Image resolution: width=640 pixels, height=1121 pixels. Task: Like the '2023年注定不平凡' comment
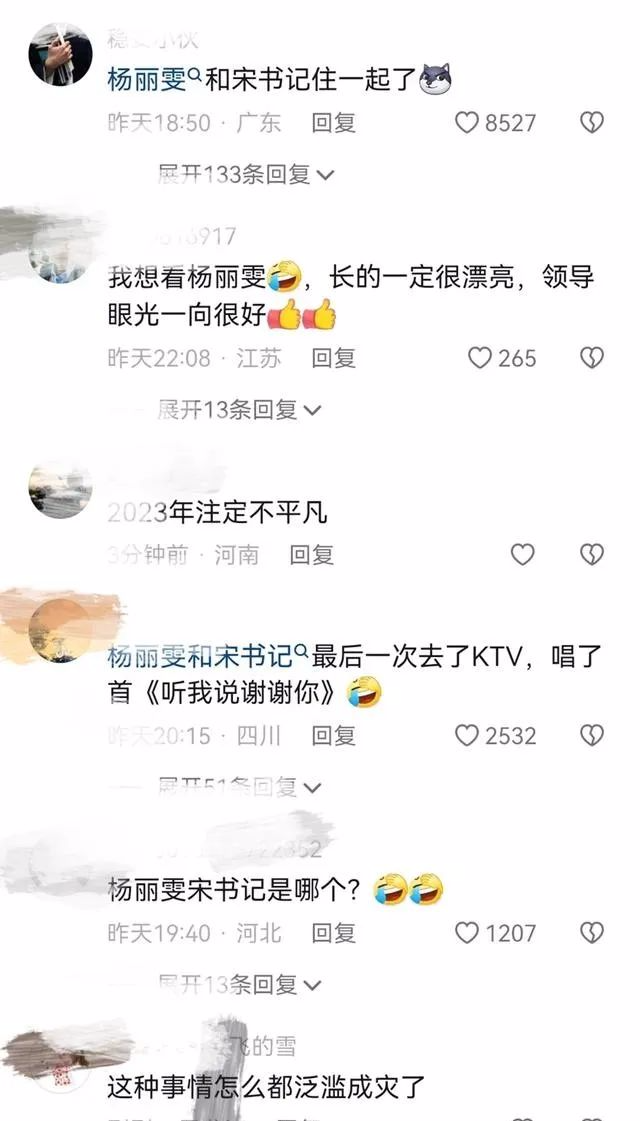(523, 555)
